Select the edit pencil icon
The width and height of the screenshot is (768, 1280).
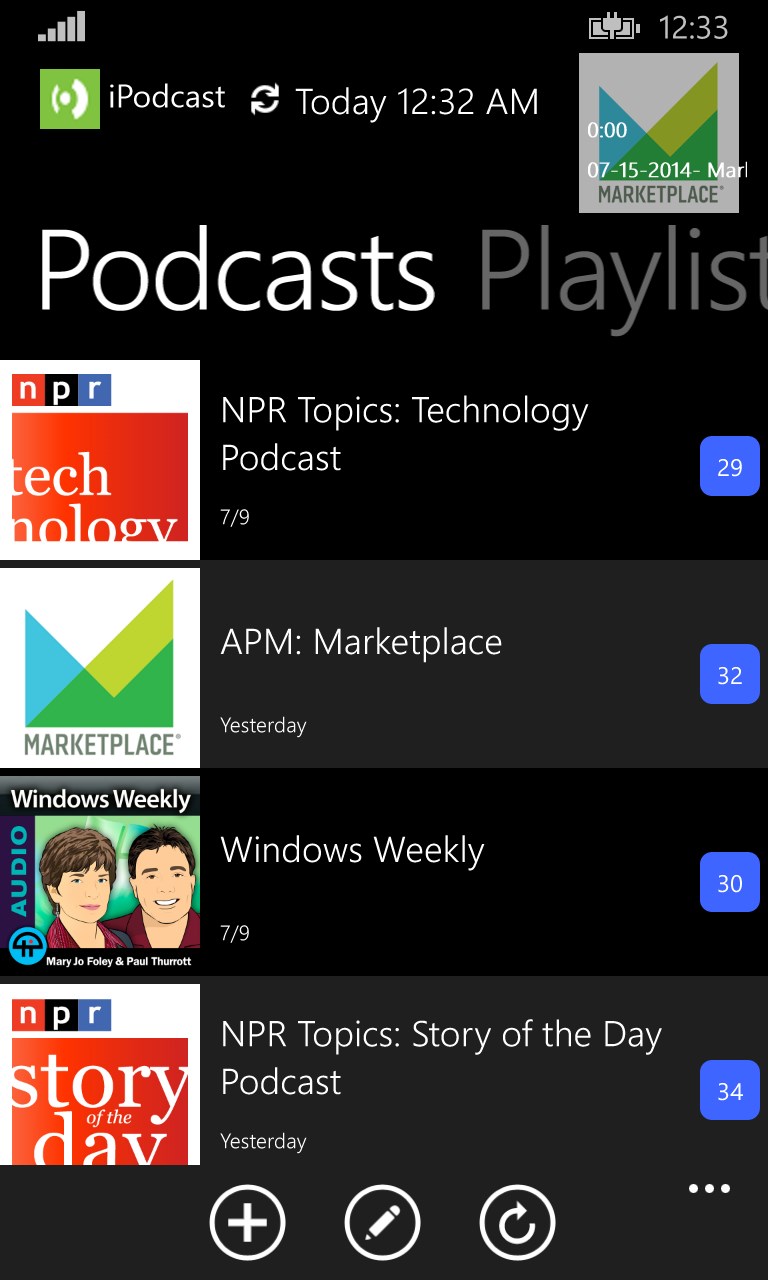382,1222
